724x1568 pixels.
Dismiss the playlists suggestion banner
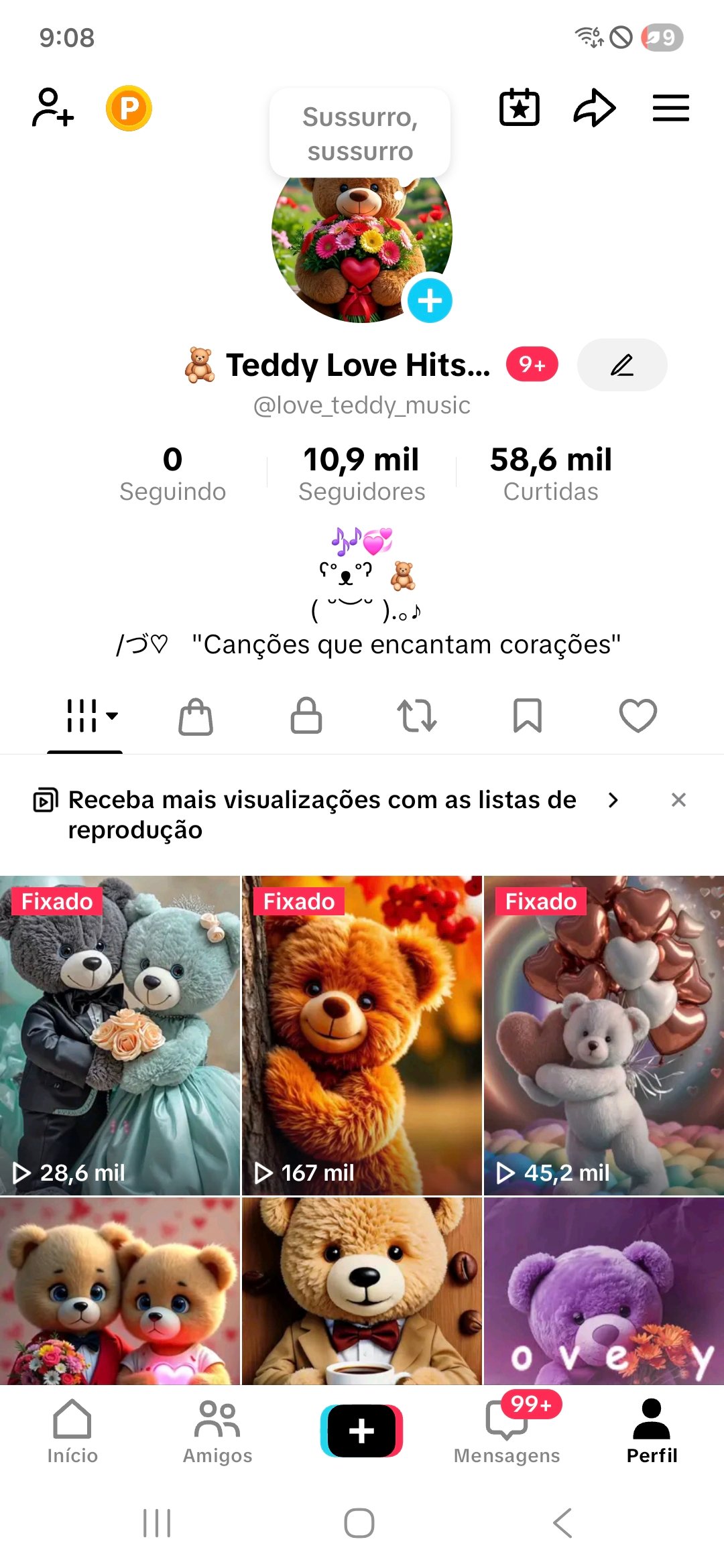pos(678,799)
